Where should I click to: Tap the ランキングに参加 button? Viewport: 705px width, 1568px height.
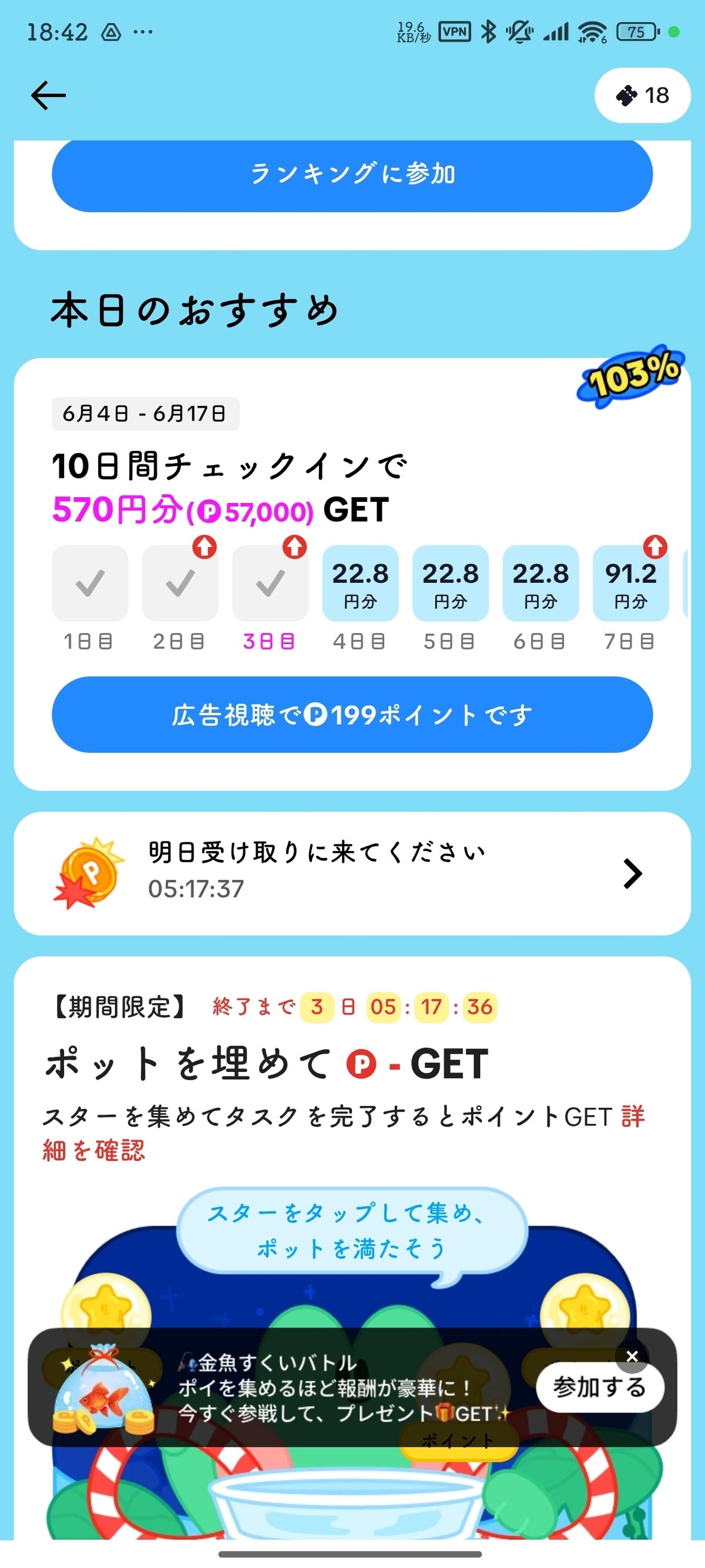click(352, 174)
